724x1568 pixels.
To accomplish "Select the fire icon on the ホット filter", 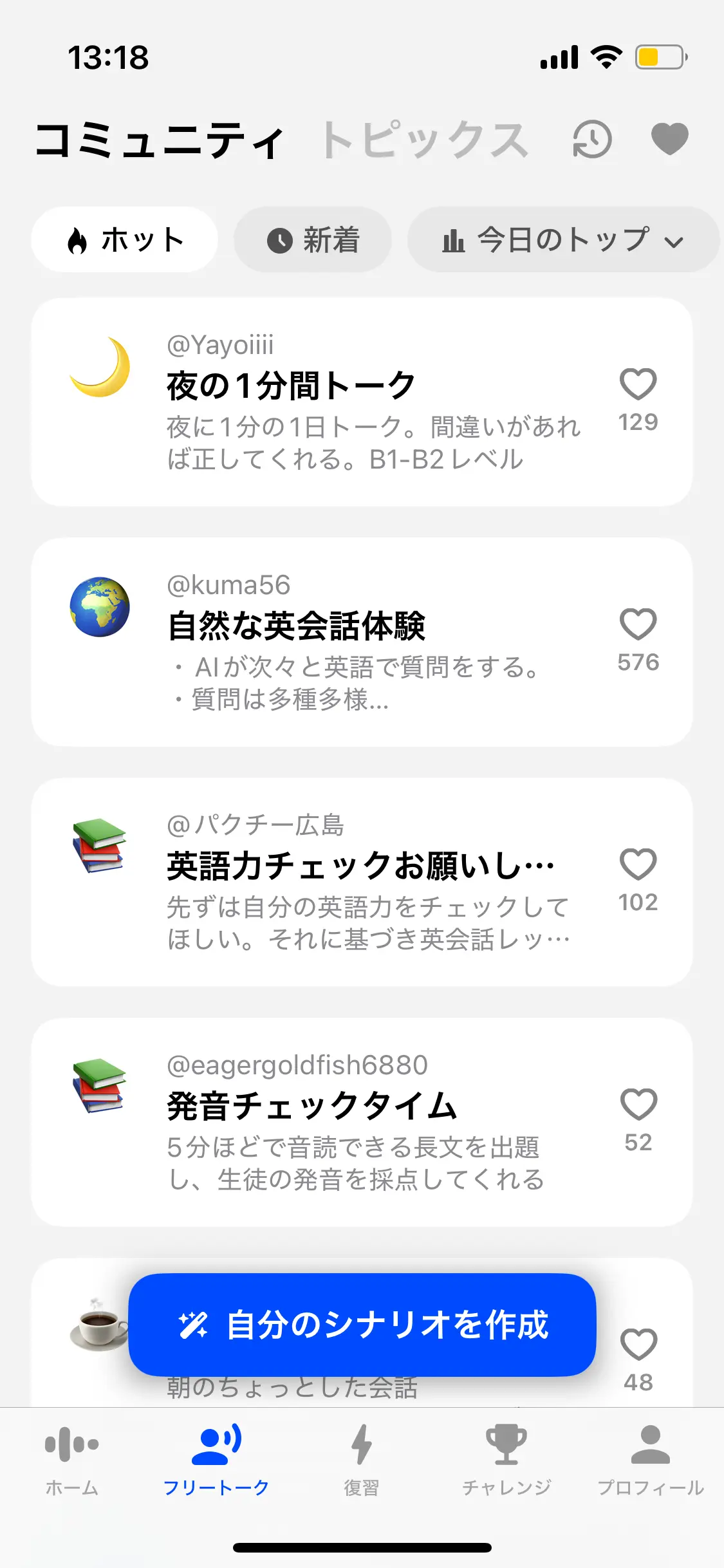I will point(79,240).
